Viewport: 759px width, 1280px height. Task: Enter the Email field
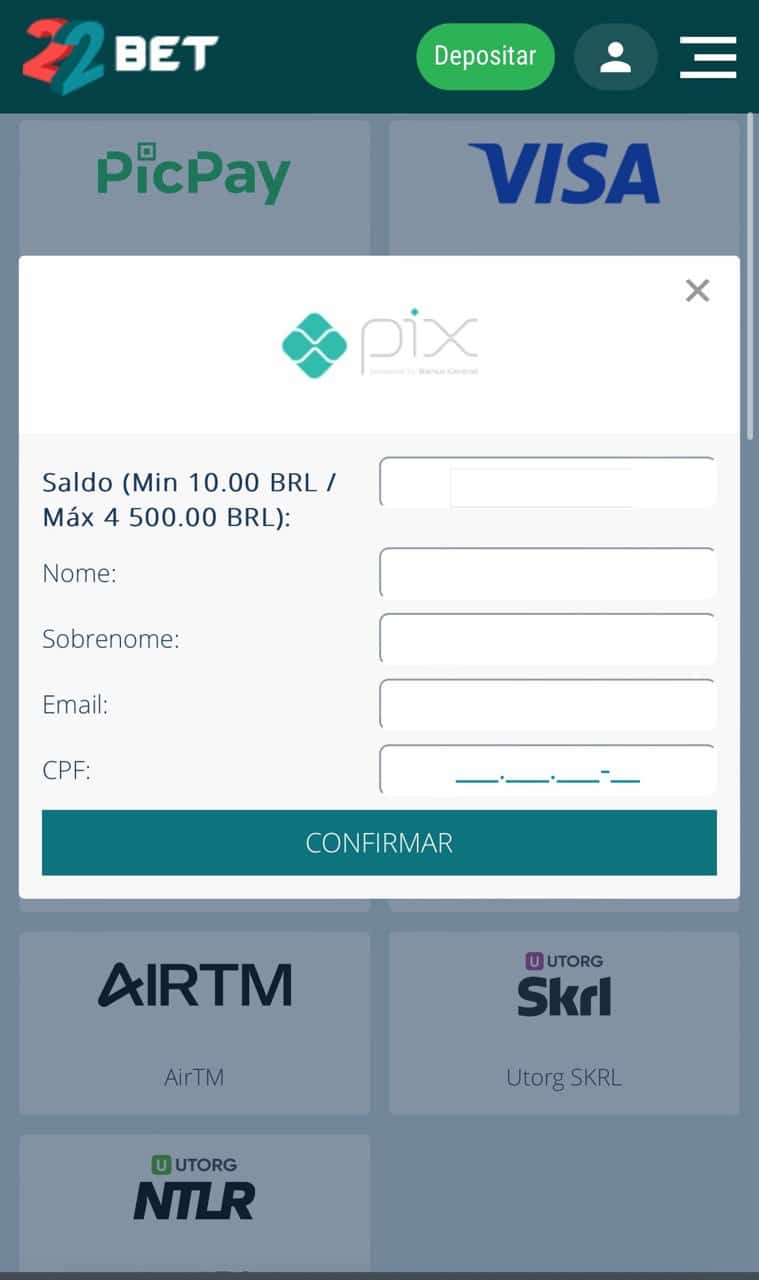[x=547, y=705]
